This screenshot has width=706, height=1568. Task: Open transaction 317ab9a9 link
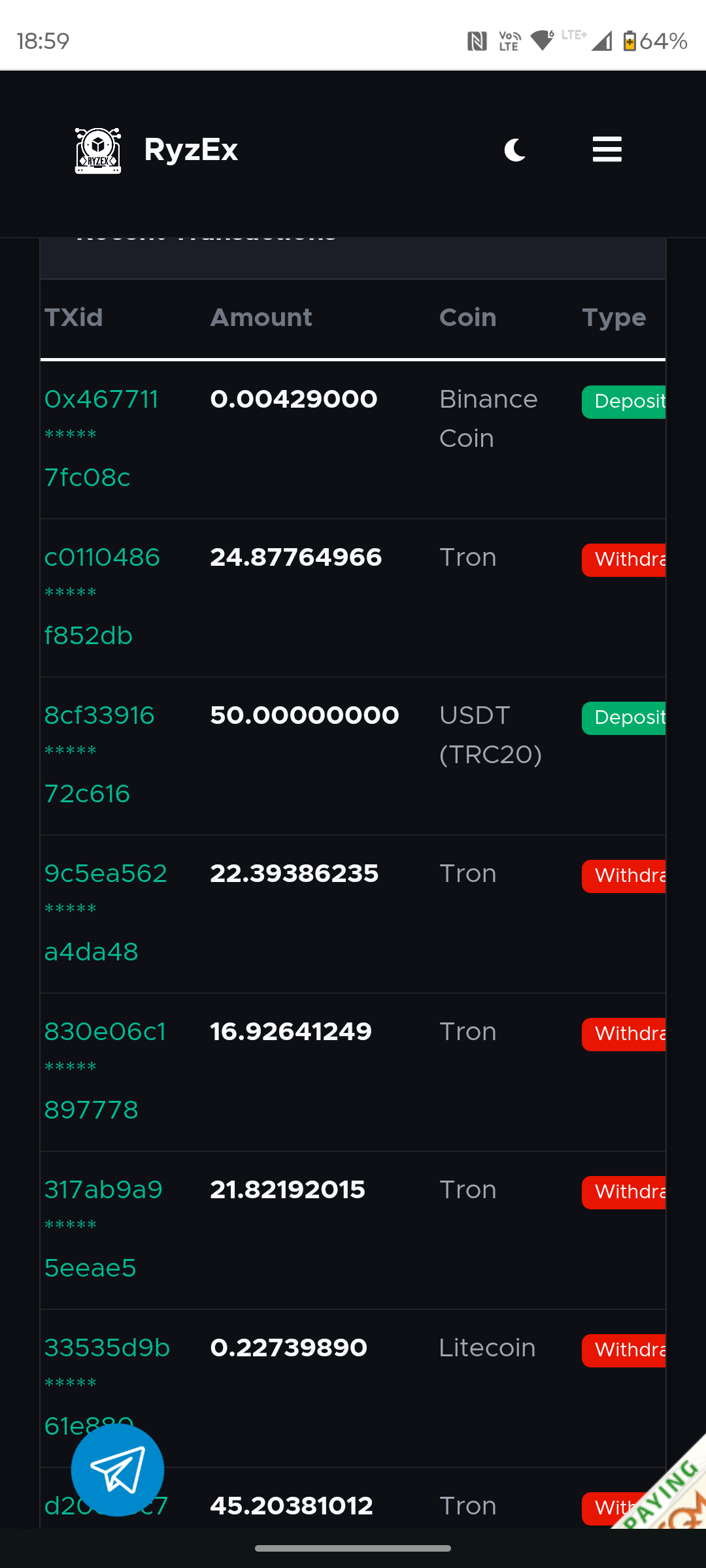point(103,1190)
